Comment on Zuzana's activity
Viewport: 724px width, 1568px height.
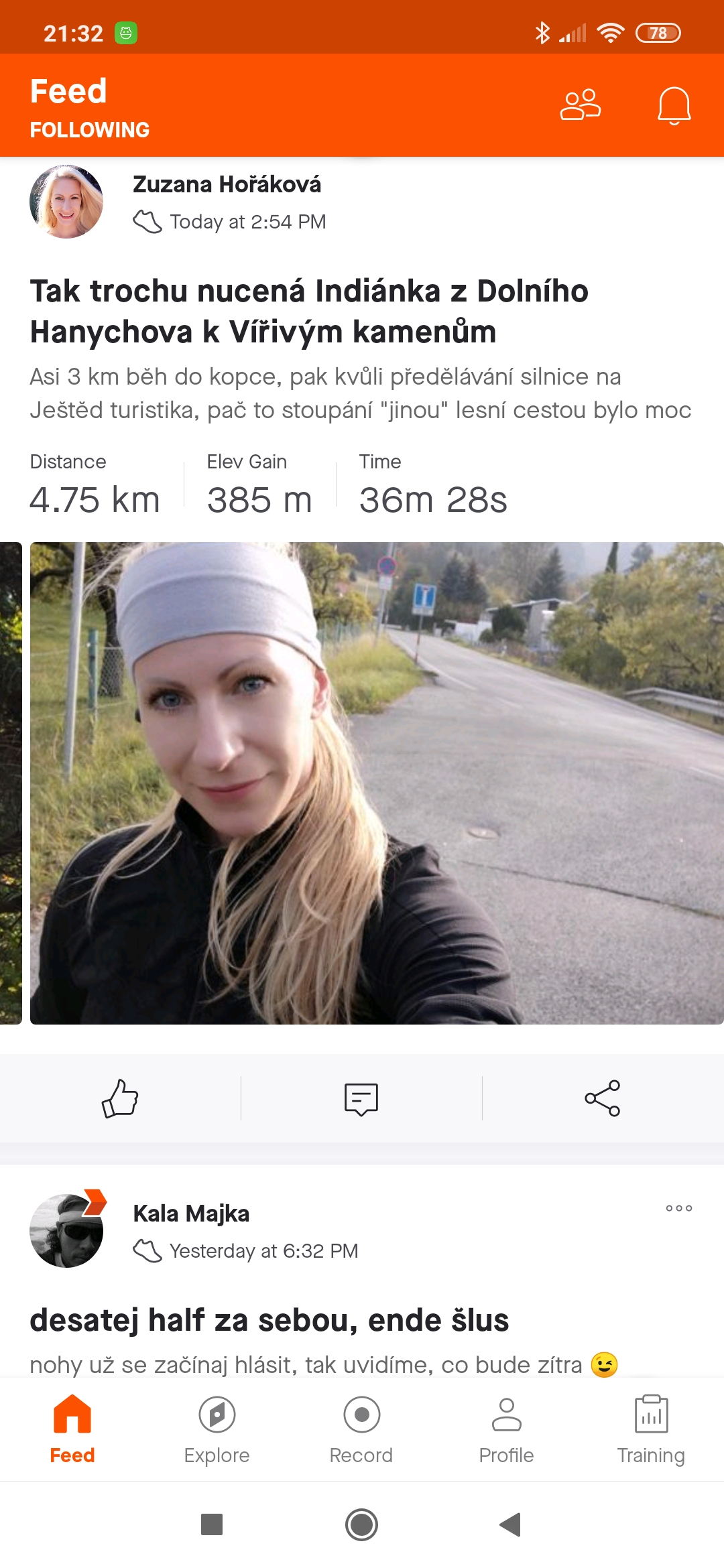pos(361,1098)
